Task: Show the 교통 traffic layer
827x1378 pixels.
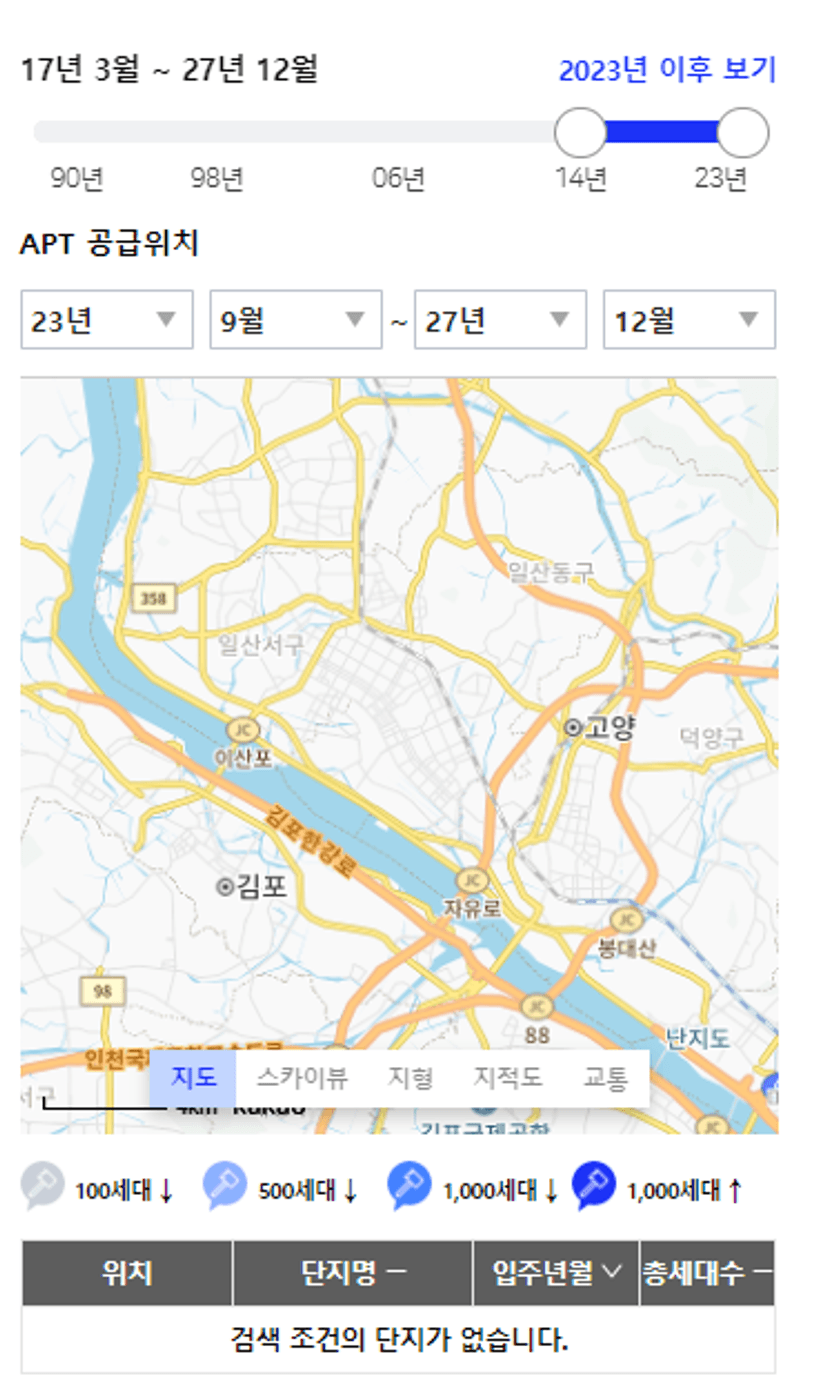Action: pyautogui.click(x=606, y=1078)
